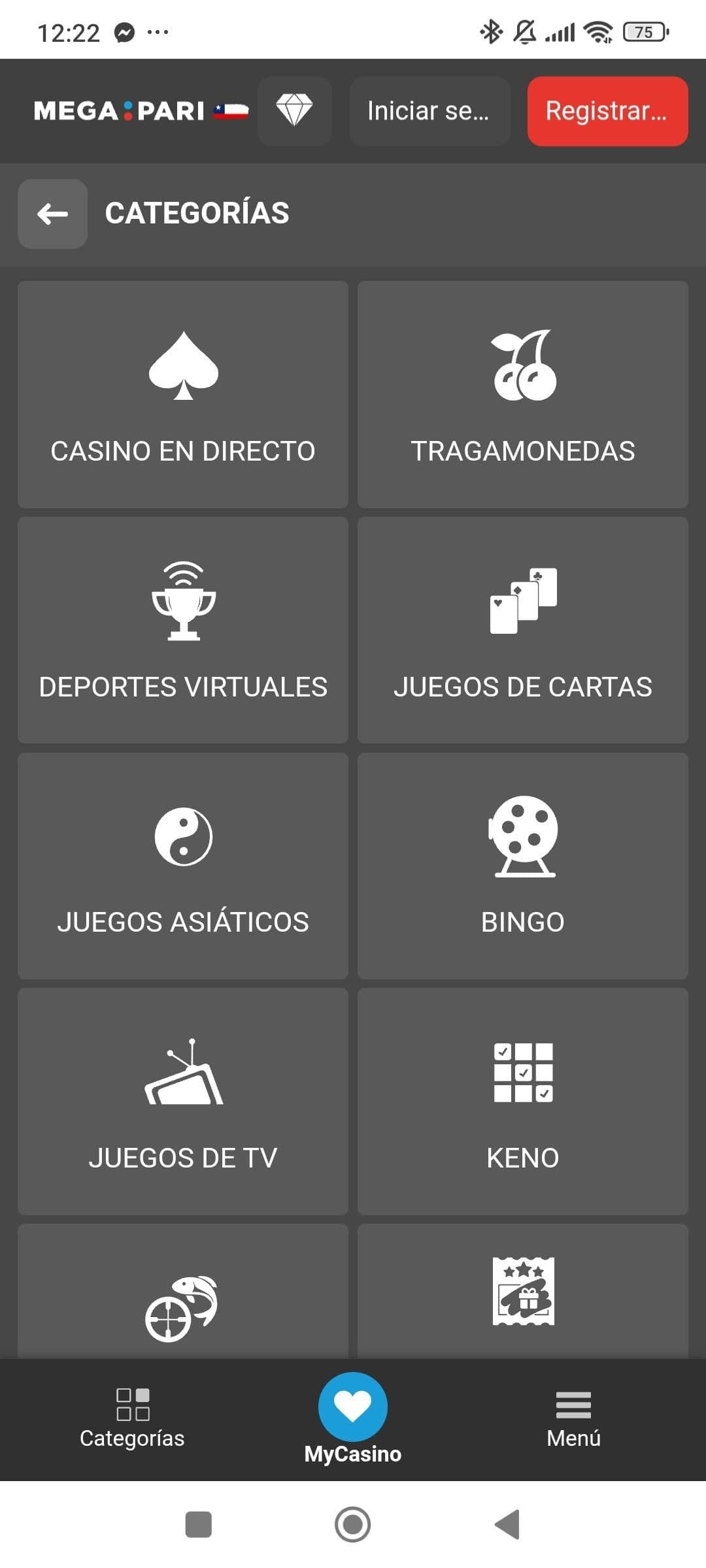Screen dimensions: 706x1568
Task: Go back using the arrow button
Action: (x=52, y=214)
